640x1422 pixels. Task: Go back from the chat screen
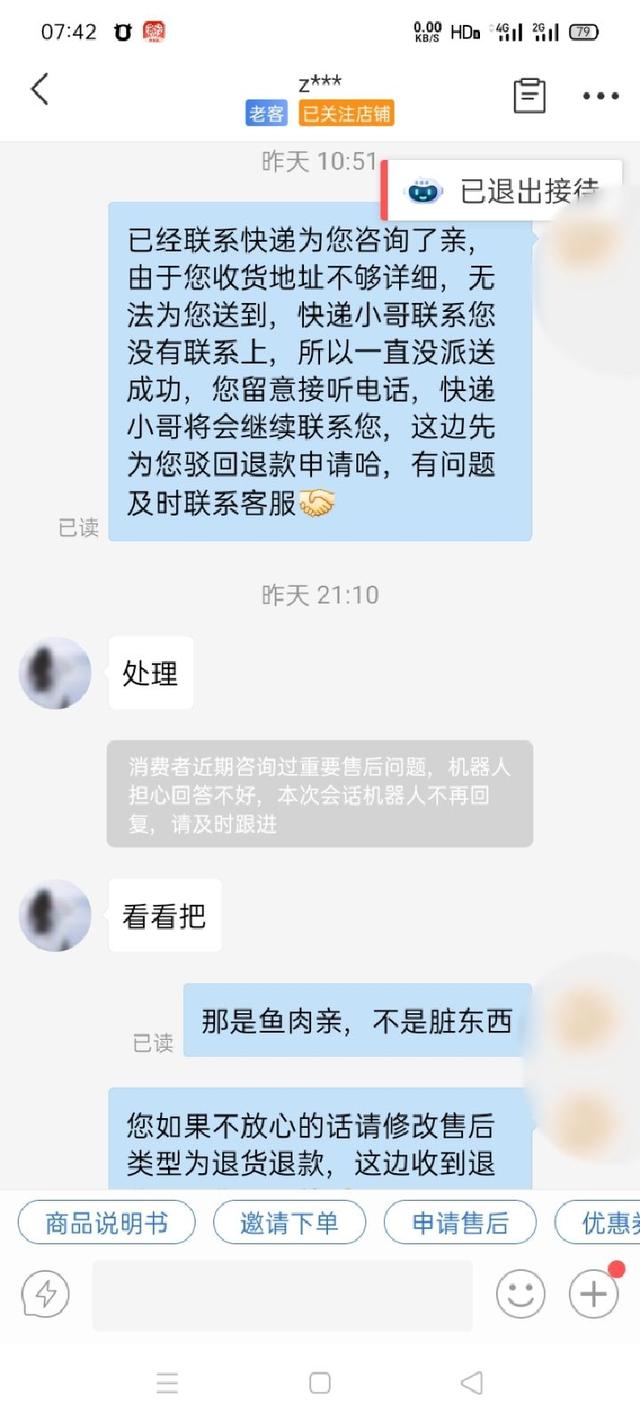(40, 90)
